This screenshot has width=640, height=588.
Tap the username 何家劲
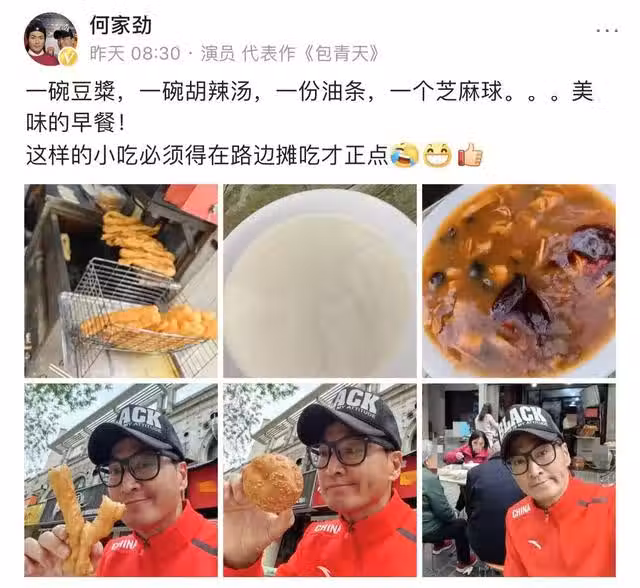122,23
